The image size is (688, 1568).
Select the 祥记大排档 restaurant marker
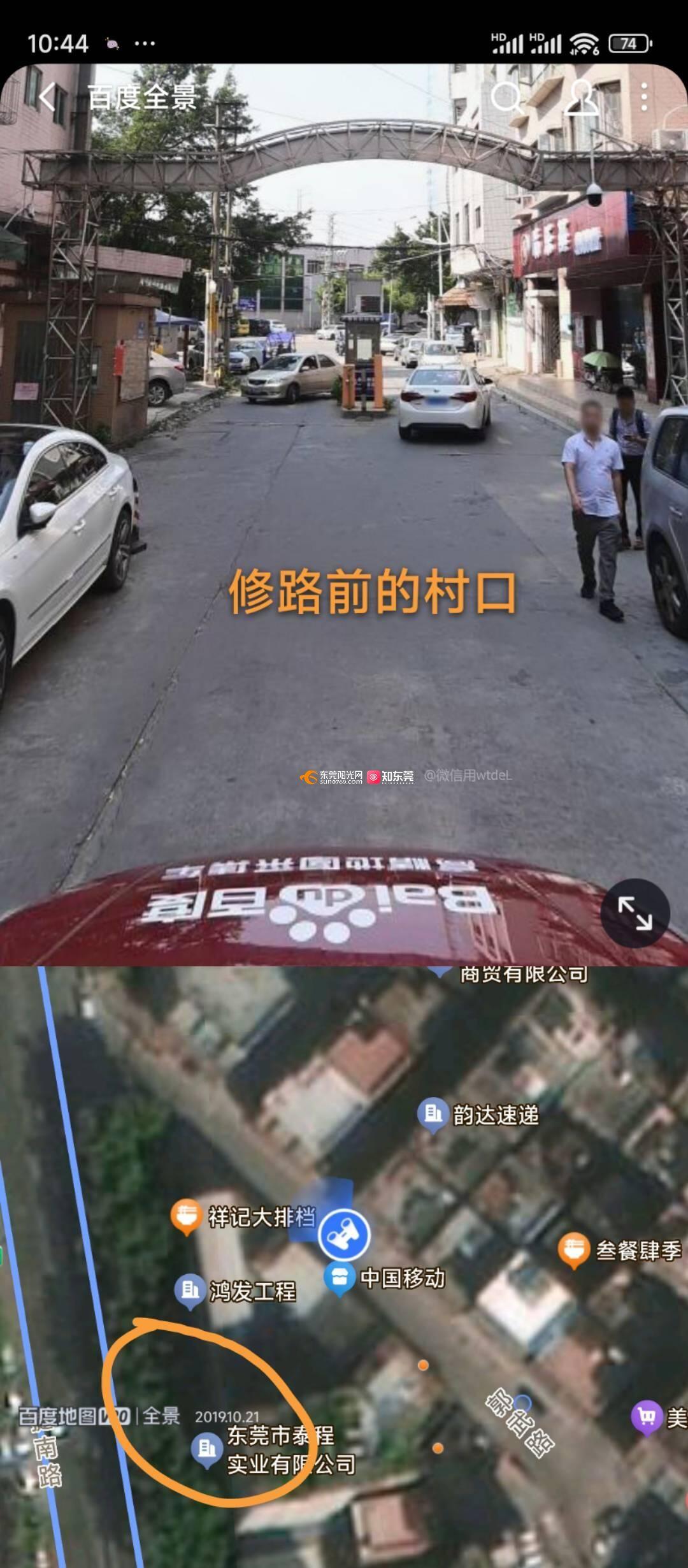point(186,1216)
